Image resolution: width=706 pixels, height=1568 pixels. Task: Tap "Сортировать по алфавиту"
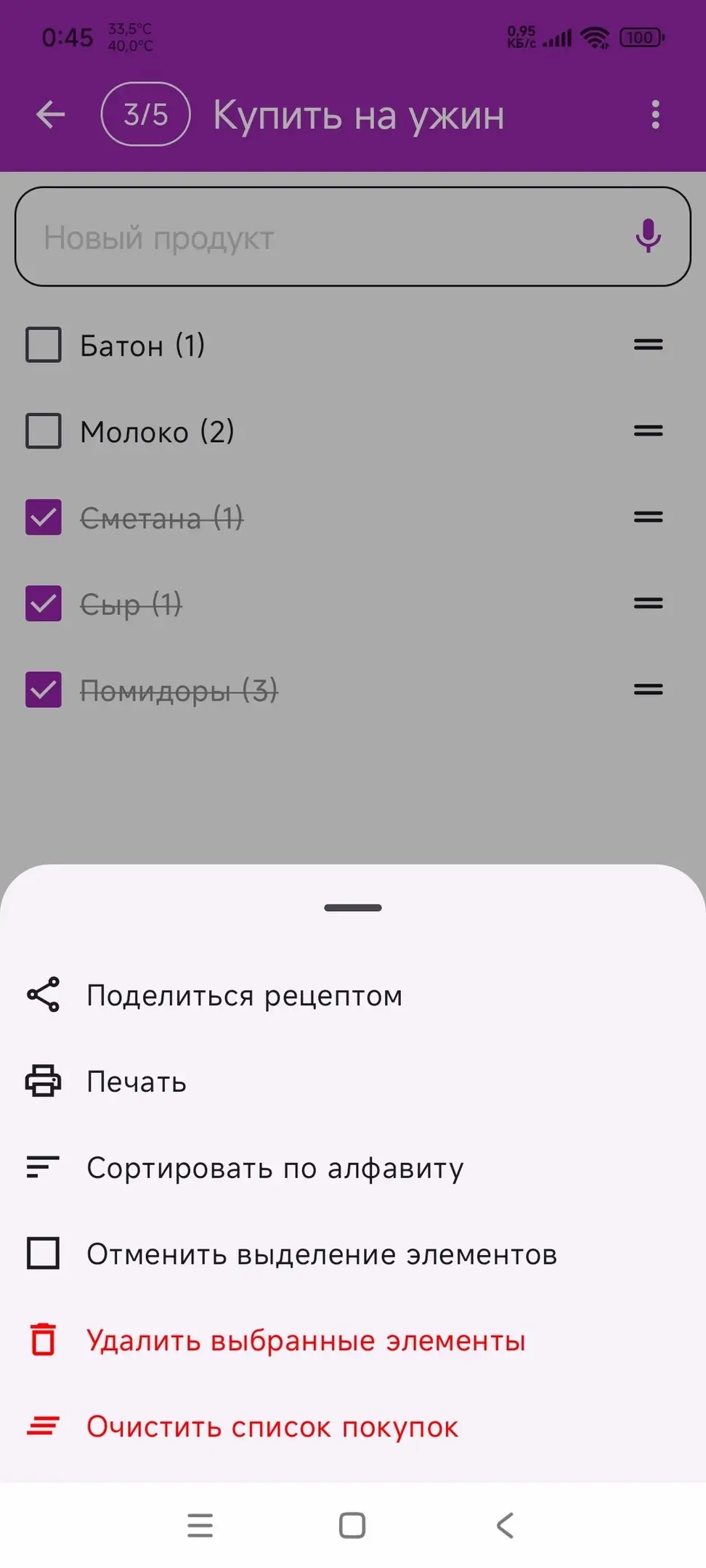tap(275, 1168)
